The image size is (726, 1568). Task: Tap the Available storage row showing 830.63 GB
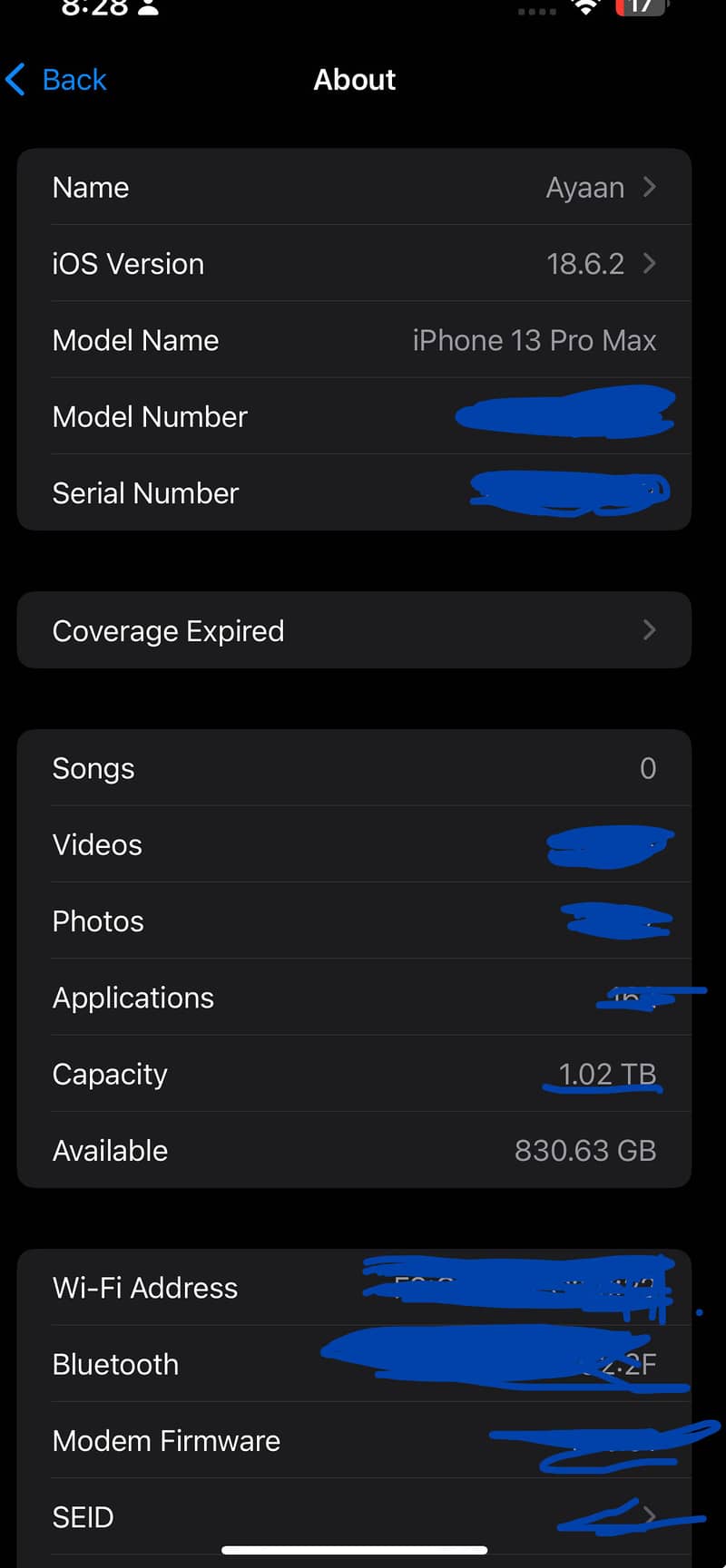click(363, 1150)
